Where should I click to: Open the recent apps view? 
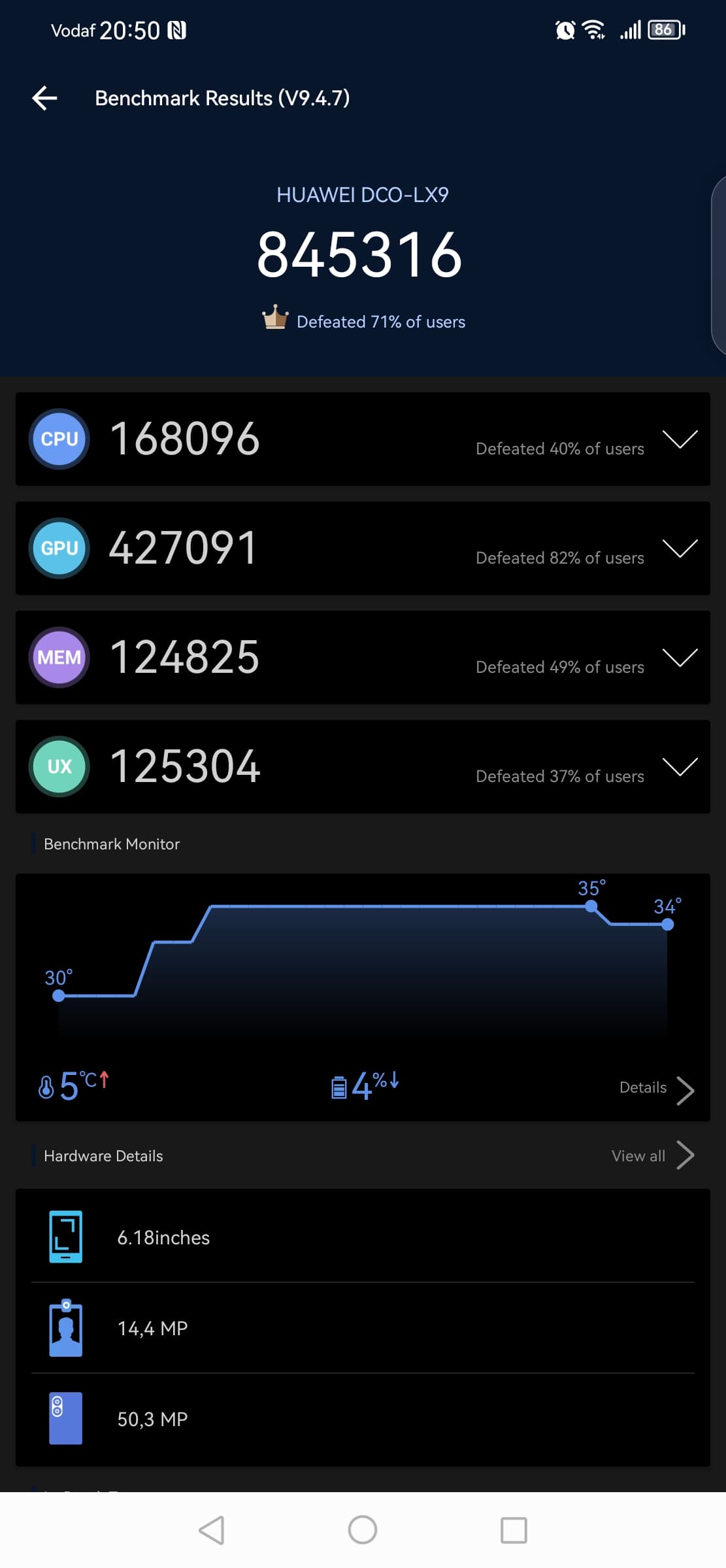pos(514,1530)
